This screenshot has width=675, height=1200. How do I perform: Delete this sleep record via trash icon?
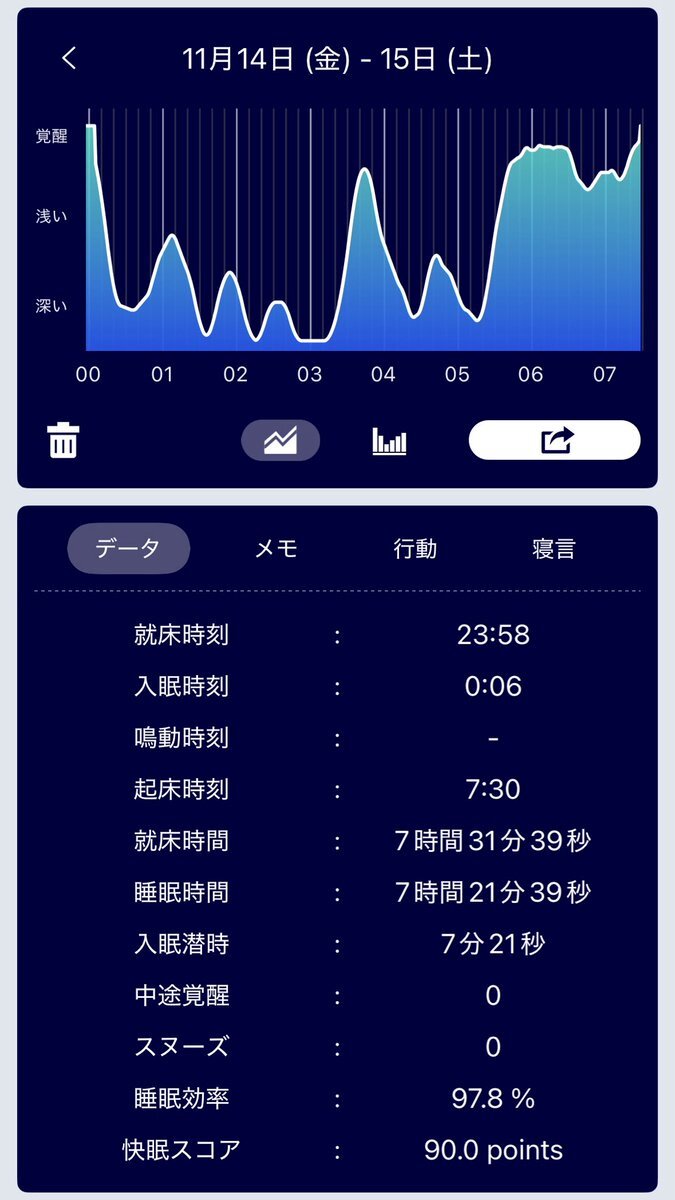point(63,440)
